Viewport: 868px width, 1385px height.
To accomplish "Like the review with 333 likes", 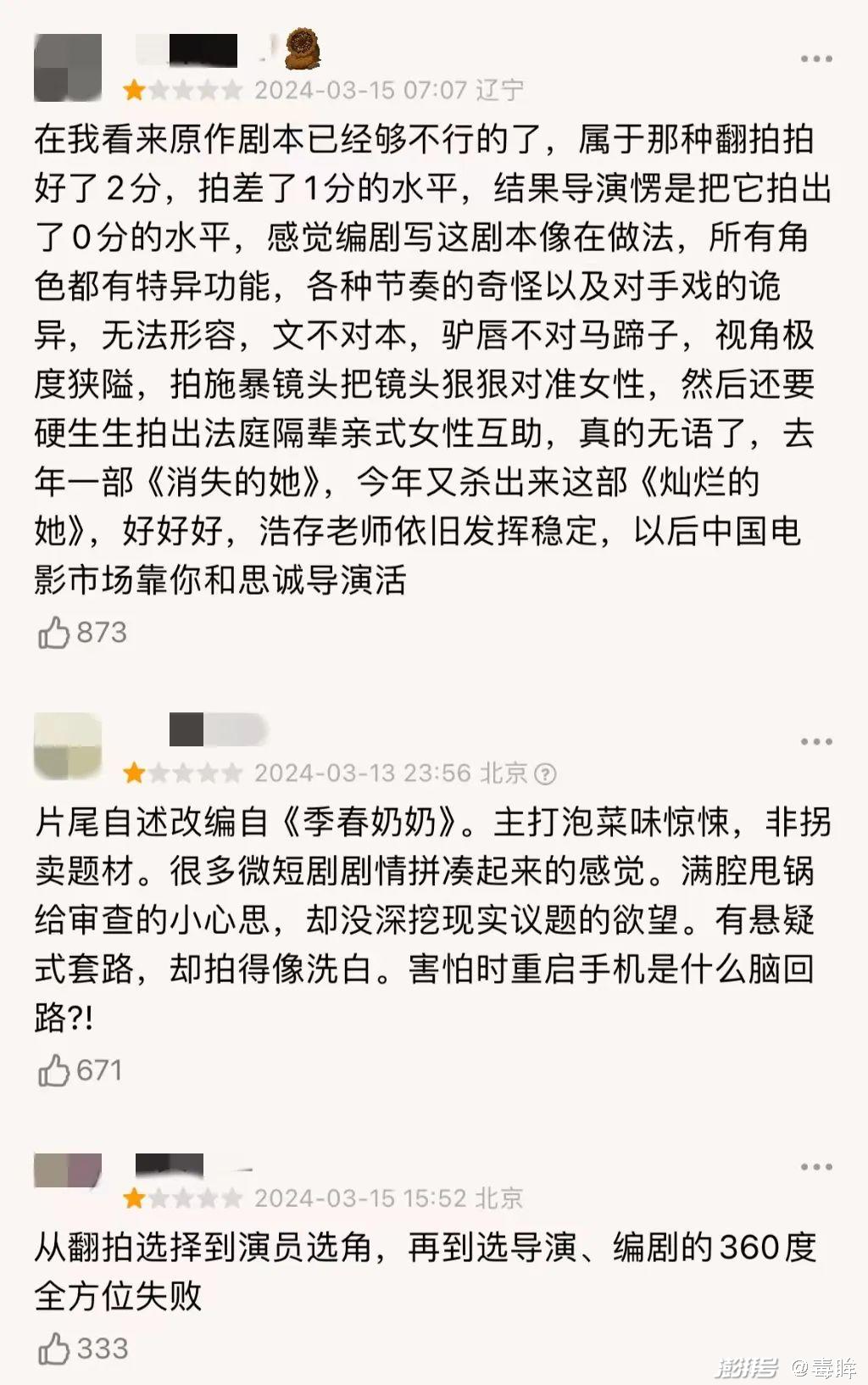I will [54, 1349].
